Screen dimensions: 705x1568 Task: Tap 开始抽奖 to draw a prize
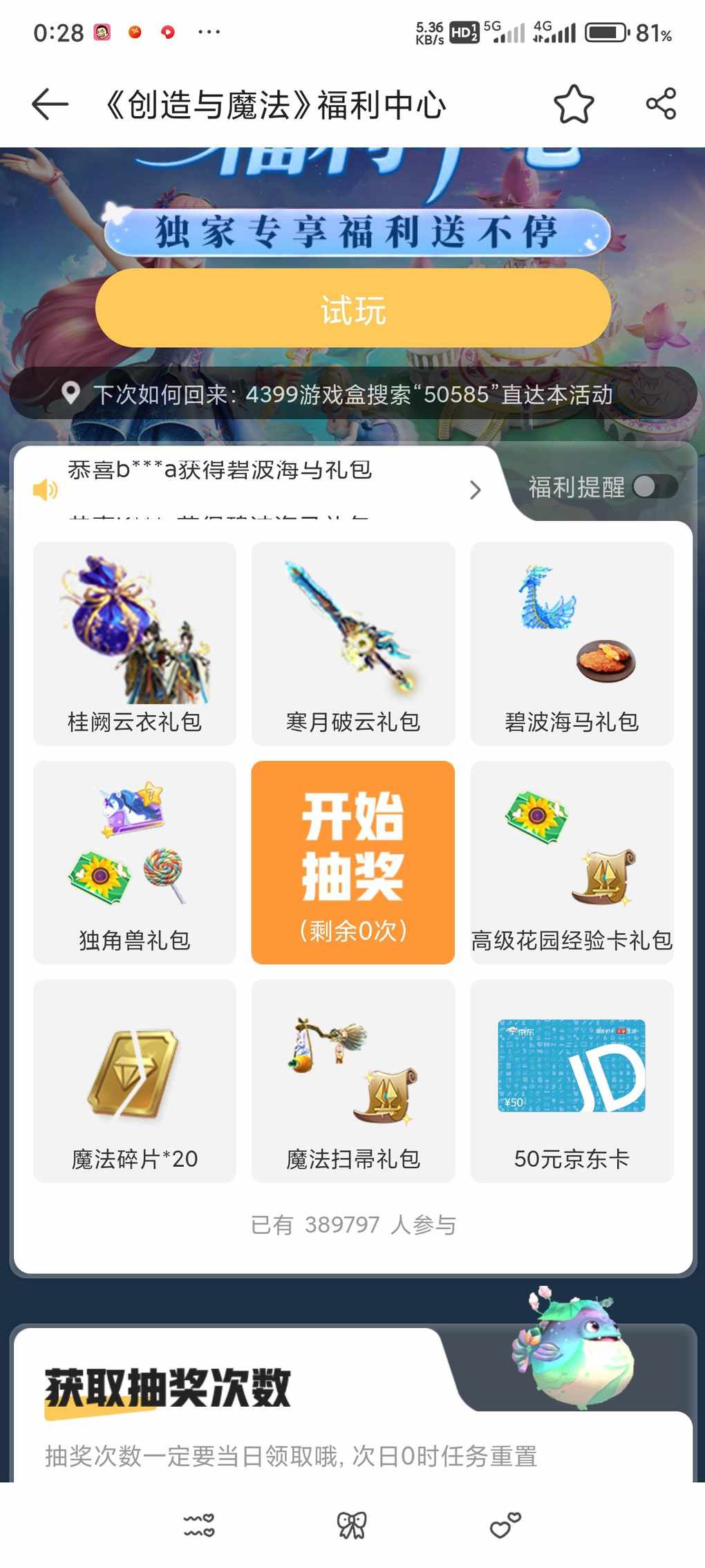[x=352, y=862]
